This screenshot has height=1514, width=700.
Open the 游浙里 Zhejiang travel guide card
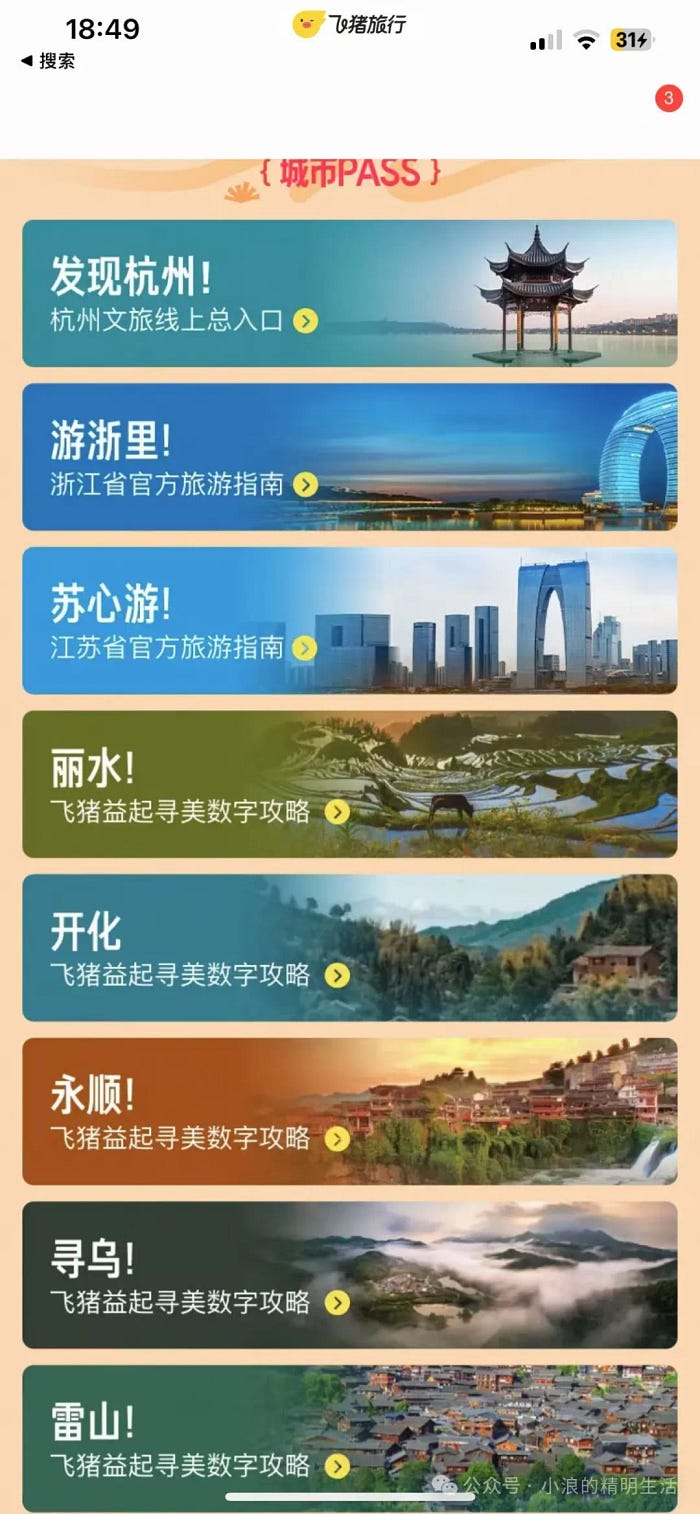[349, 457]
